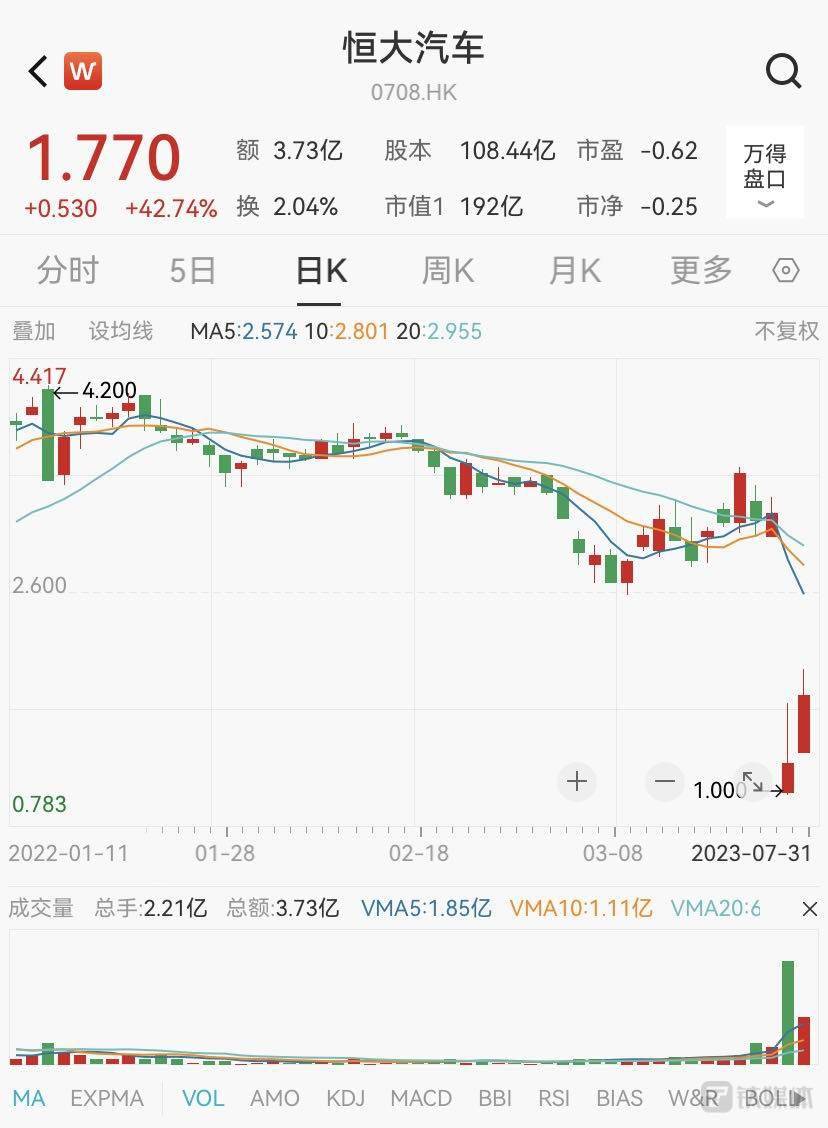828x1128 pixels.
Task: Close the volume indicator panel
Action: tap(810, 909)
